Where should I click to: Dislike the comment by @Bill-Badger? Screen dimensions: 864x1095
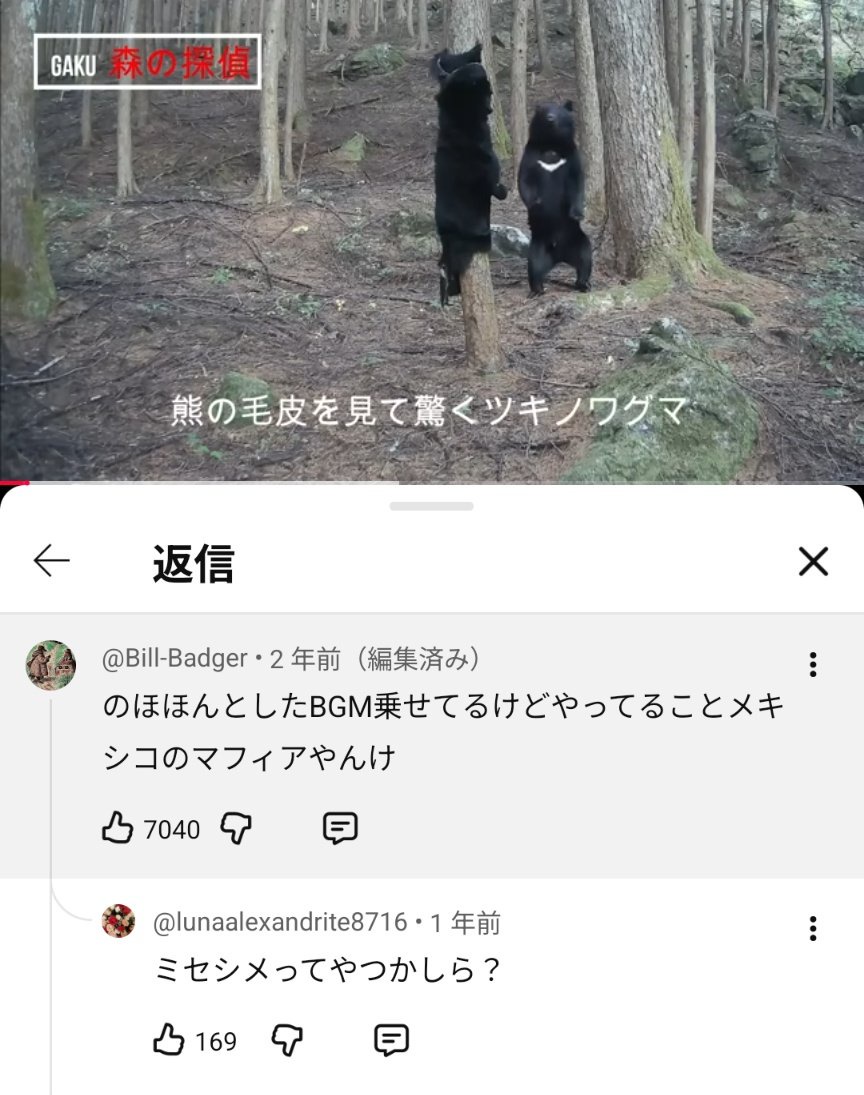point(236,828)
